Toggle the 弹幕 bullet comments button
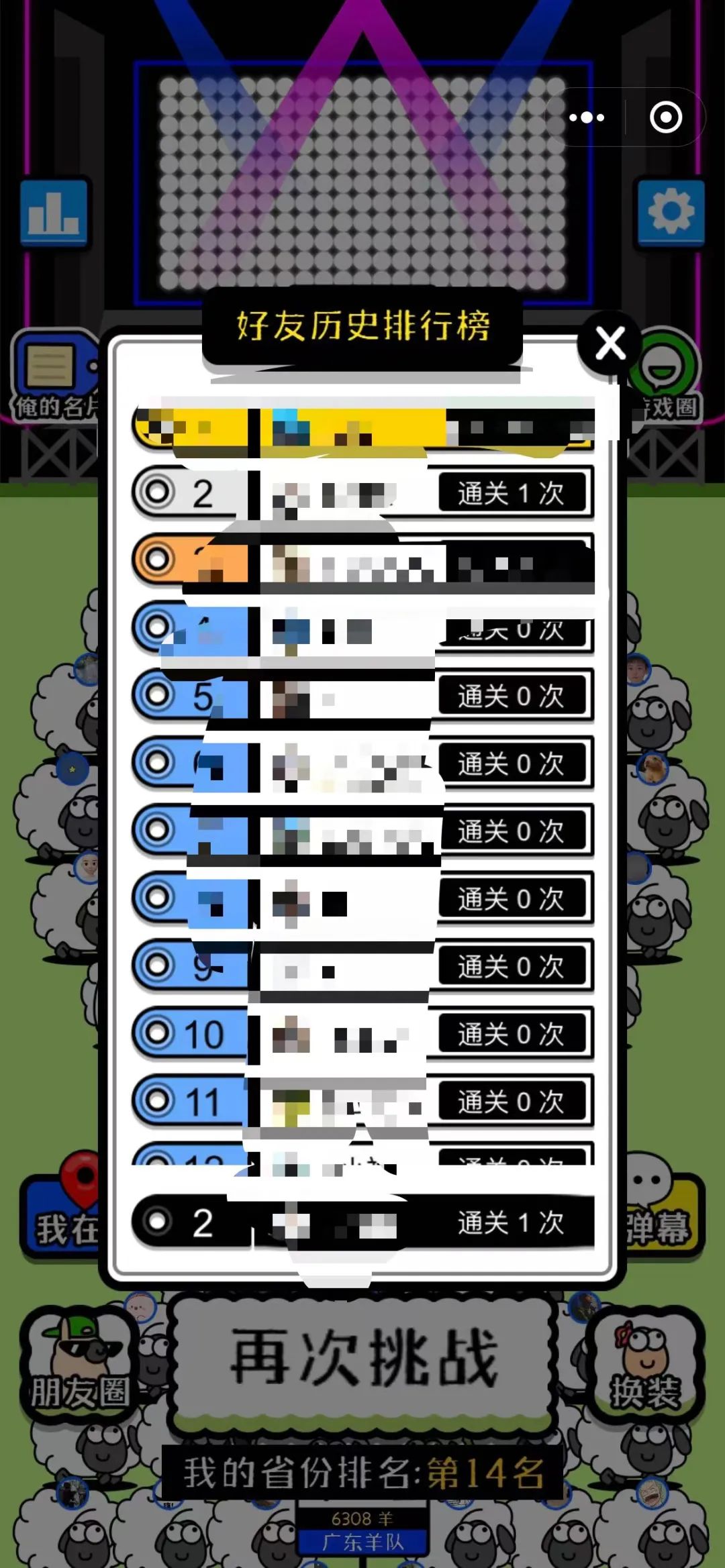Screen dimensions: 725x1568 point(661,1218)
